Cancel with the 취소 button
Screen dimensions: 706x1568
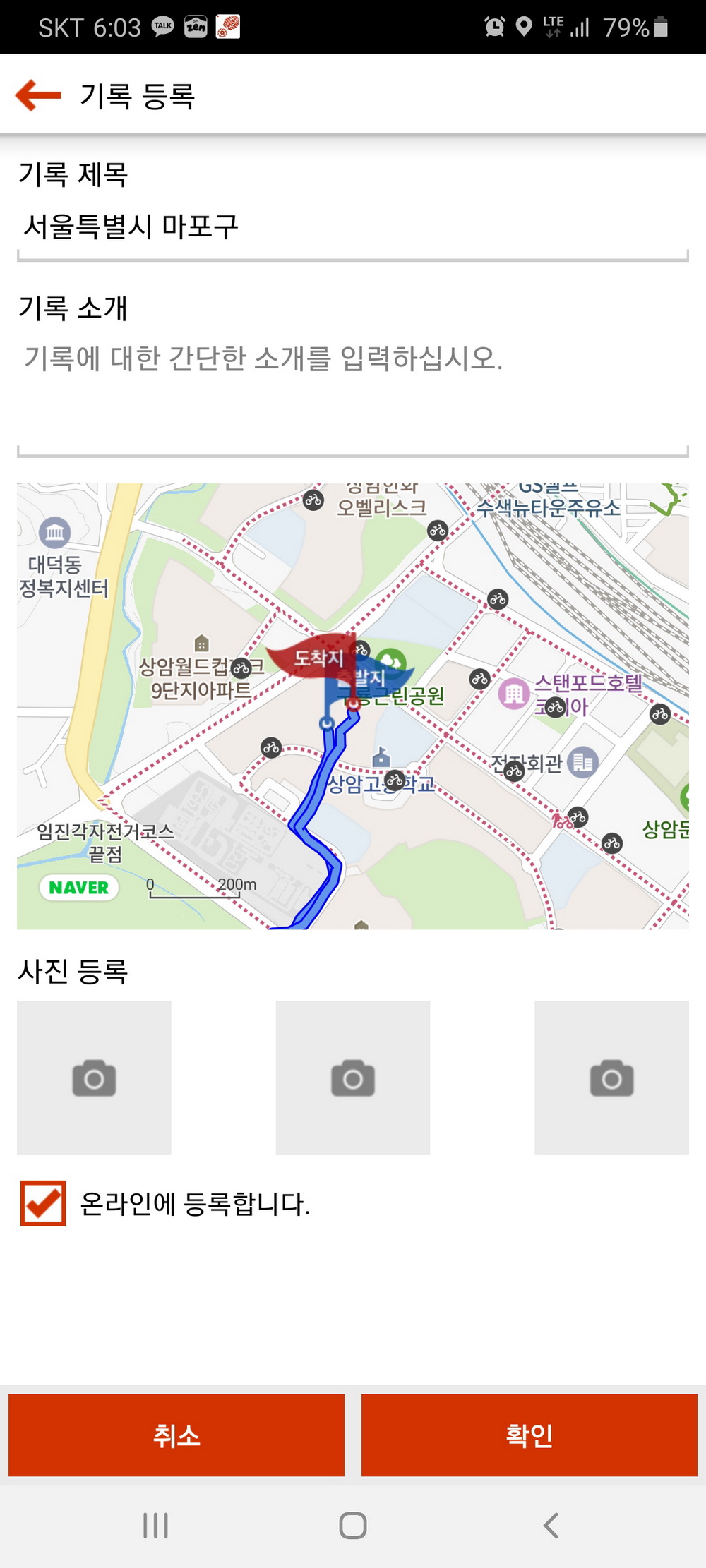click(176, 1435)
